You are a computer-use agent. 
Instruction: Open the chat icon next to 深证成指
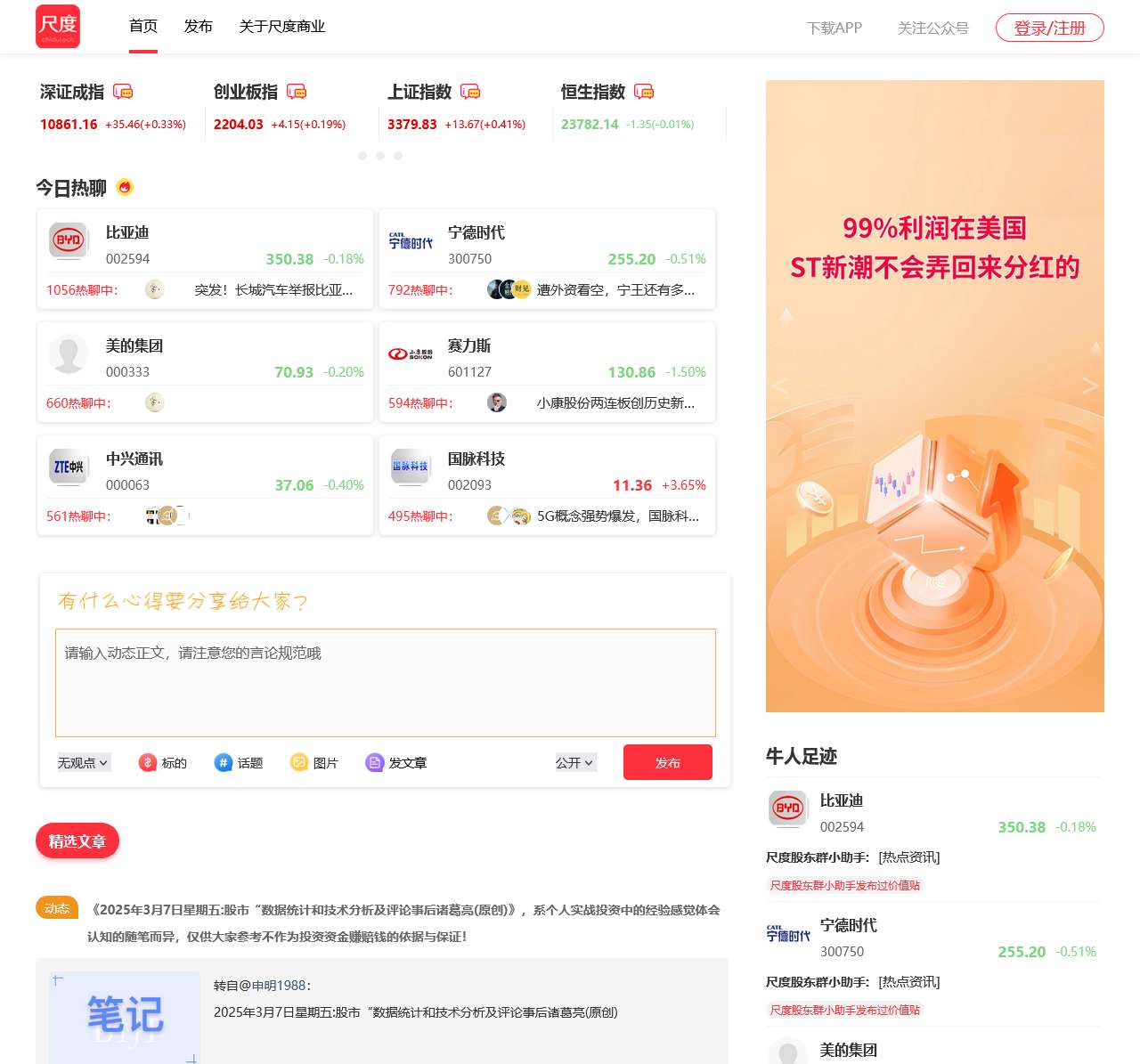click(x=123, y=92)
